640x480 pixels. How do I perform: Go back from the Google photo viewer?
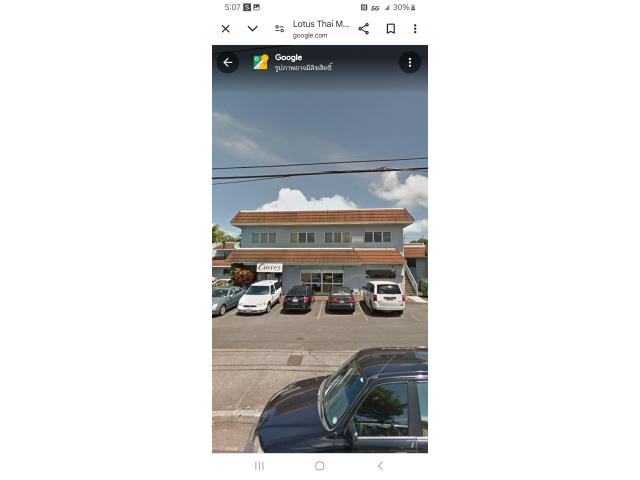228,62
